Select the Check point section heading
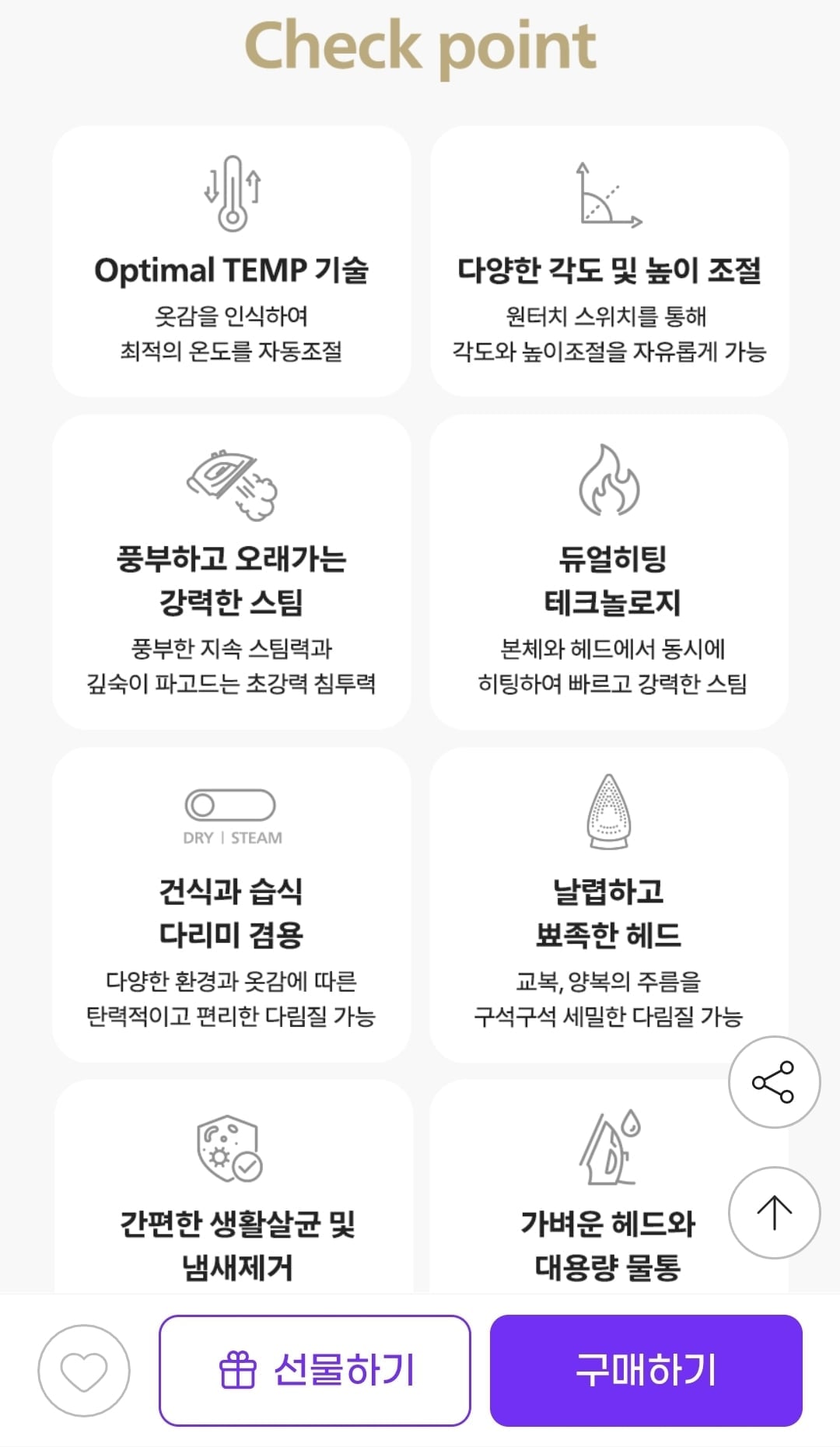Screen dimensions: 840x1447 pyautogui.click(x=420, y=45)
